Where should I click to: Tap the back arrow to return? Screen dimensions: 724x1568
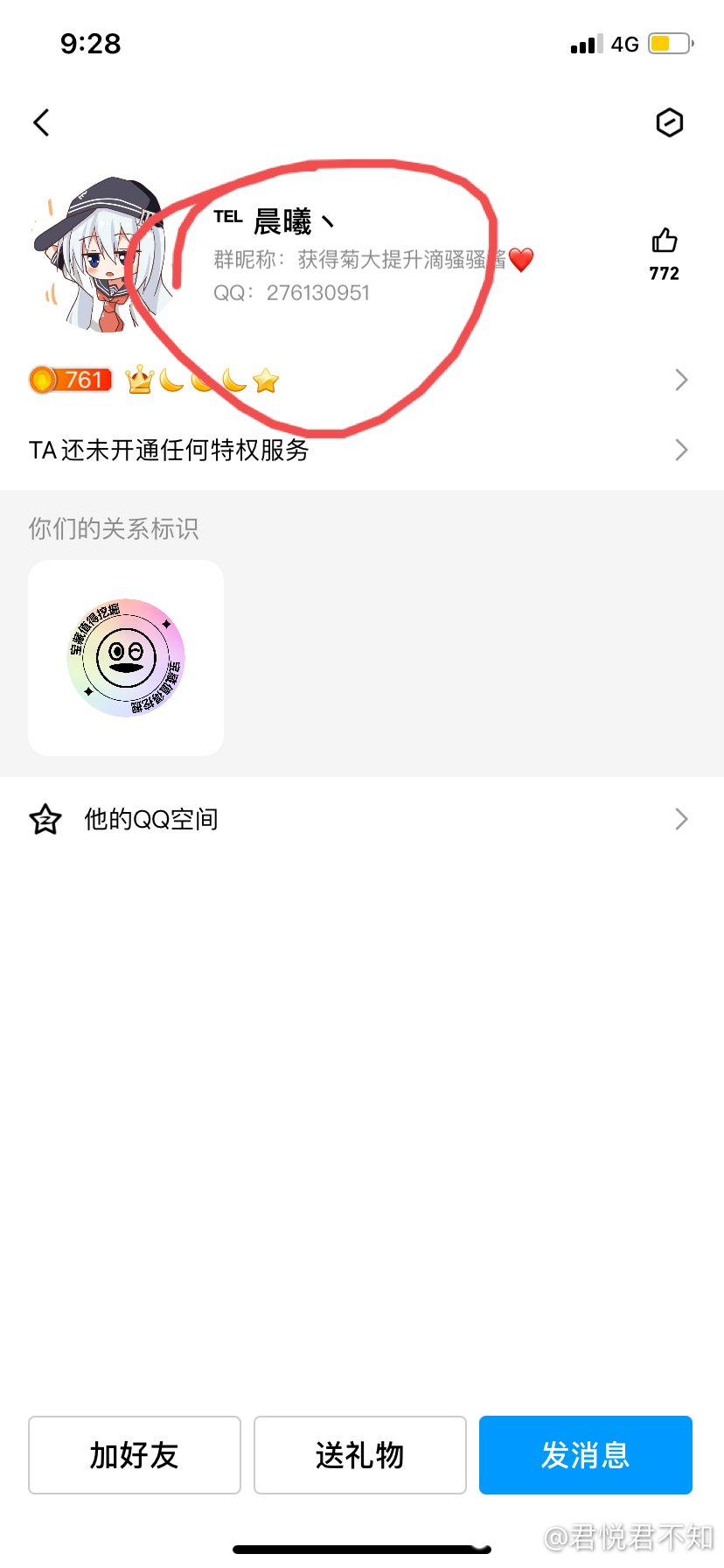pyautogui.click(x=41, y=122)
